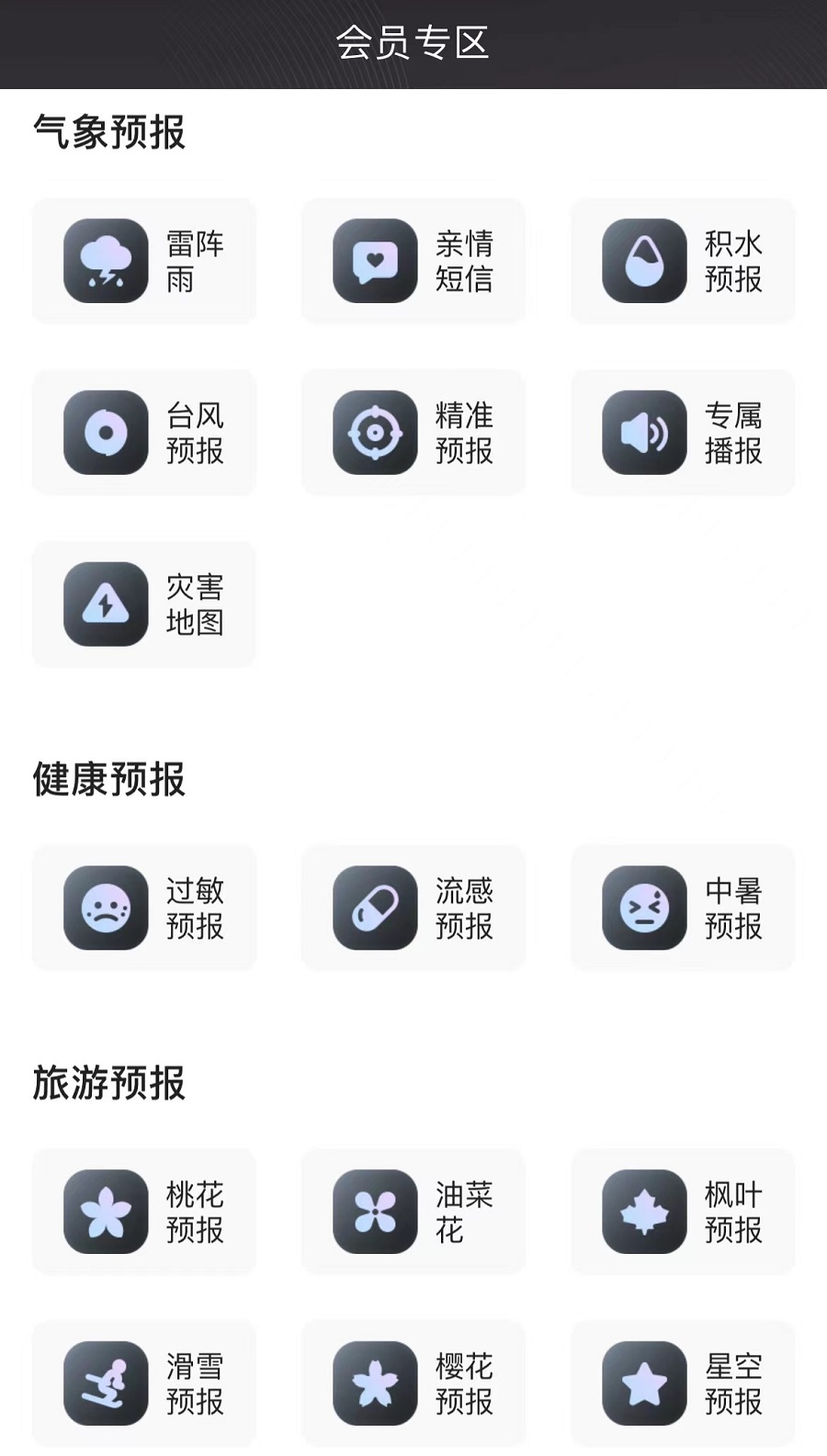View the 枫叶预报 maple leaf forecast
The height and width of the screenshot is (1456, 827).
pyautogui.click(x=683, y=1212)
